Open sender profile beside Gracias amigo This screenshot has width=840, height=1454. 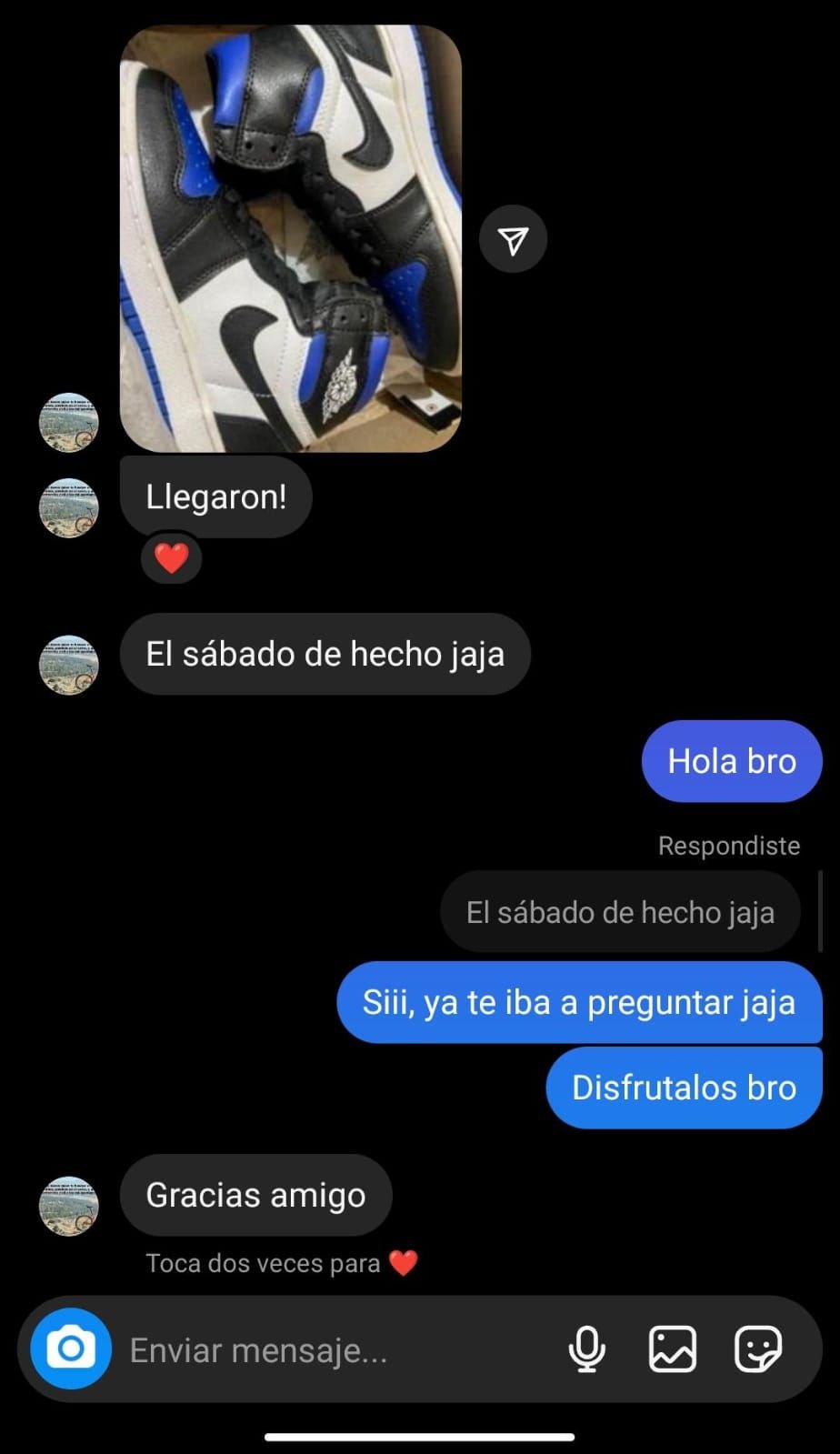(x=69, y=1206)
